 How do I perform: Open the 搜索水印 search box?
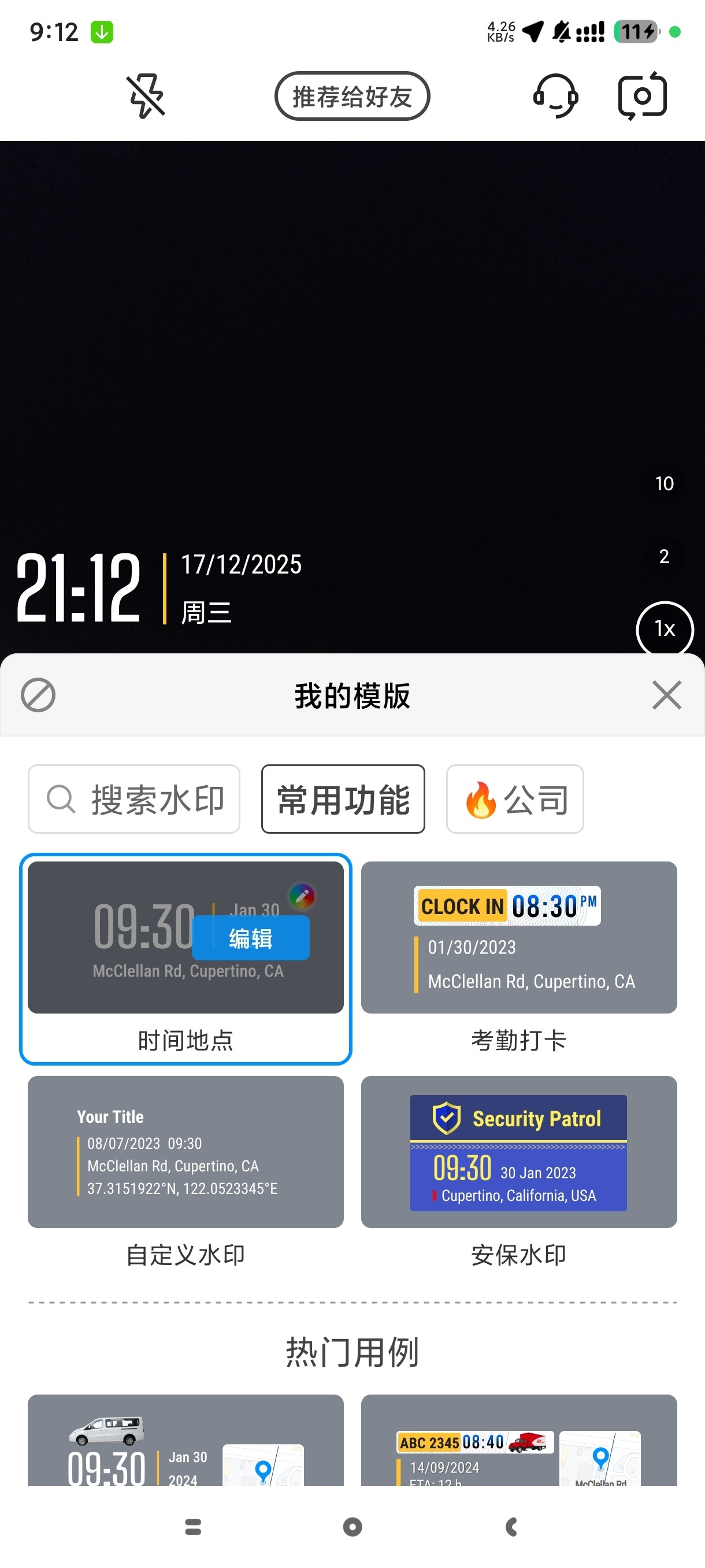click(x=134, y=799)
